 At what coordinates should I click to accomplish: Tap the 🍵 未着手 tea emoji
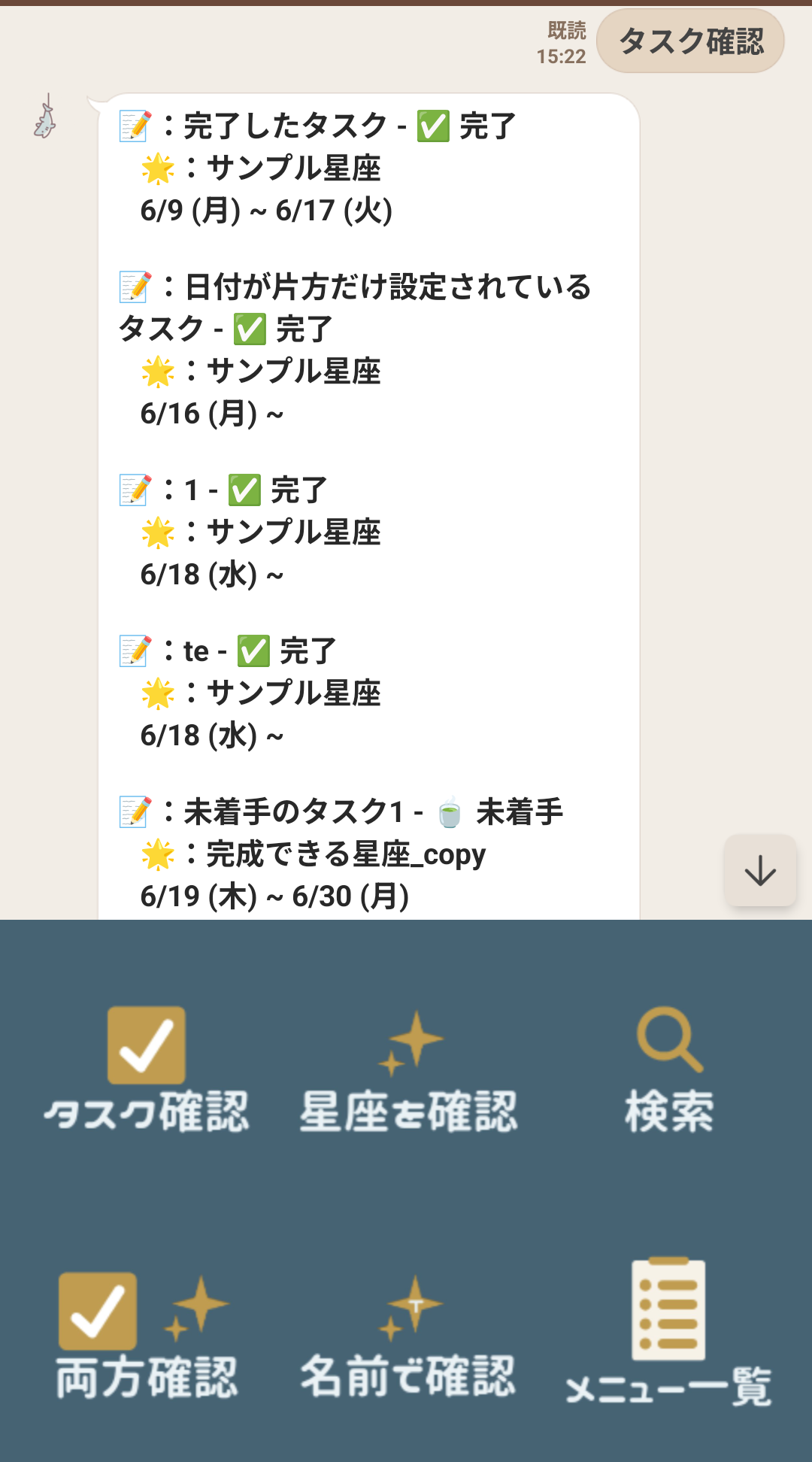click(x=447, y=811)
